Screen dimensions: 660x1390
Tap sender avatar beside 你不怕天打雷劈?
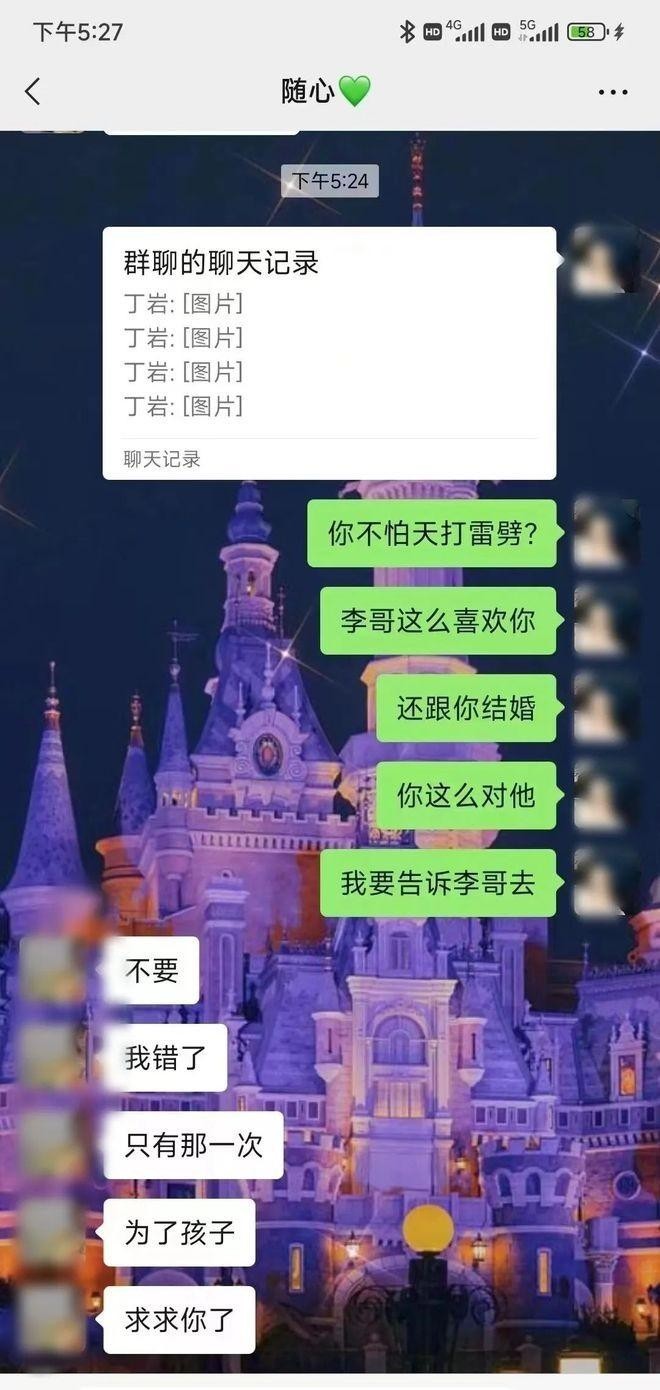coord(605,533)
